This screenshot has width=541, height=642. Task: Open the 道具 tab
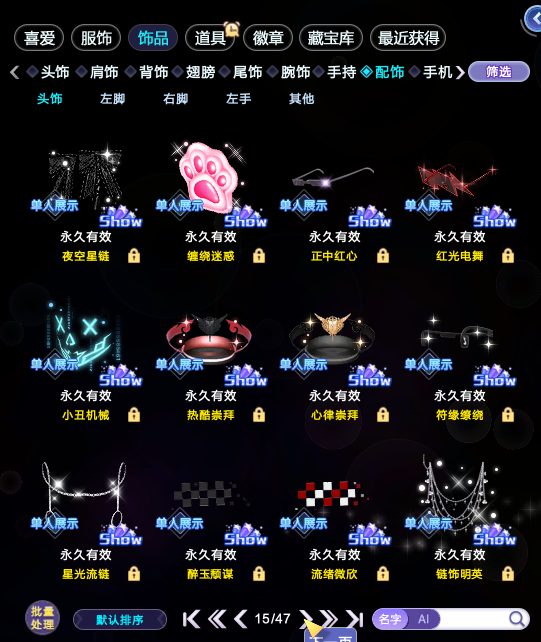(x=210, y=38)
